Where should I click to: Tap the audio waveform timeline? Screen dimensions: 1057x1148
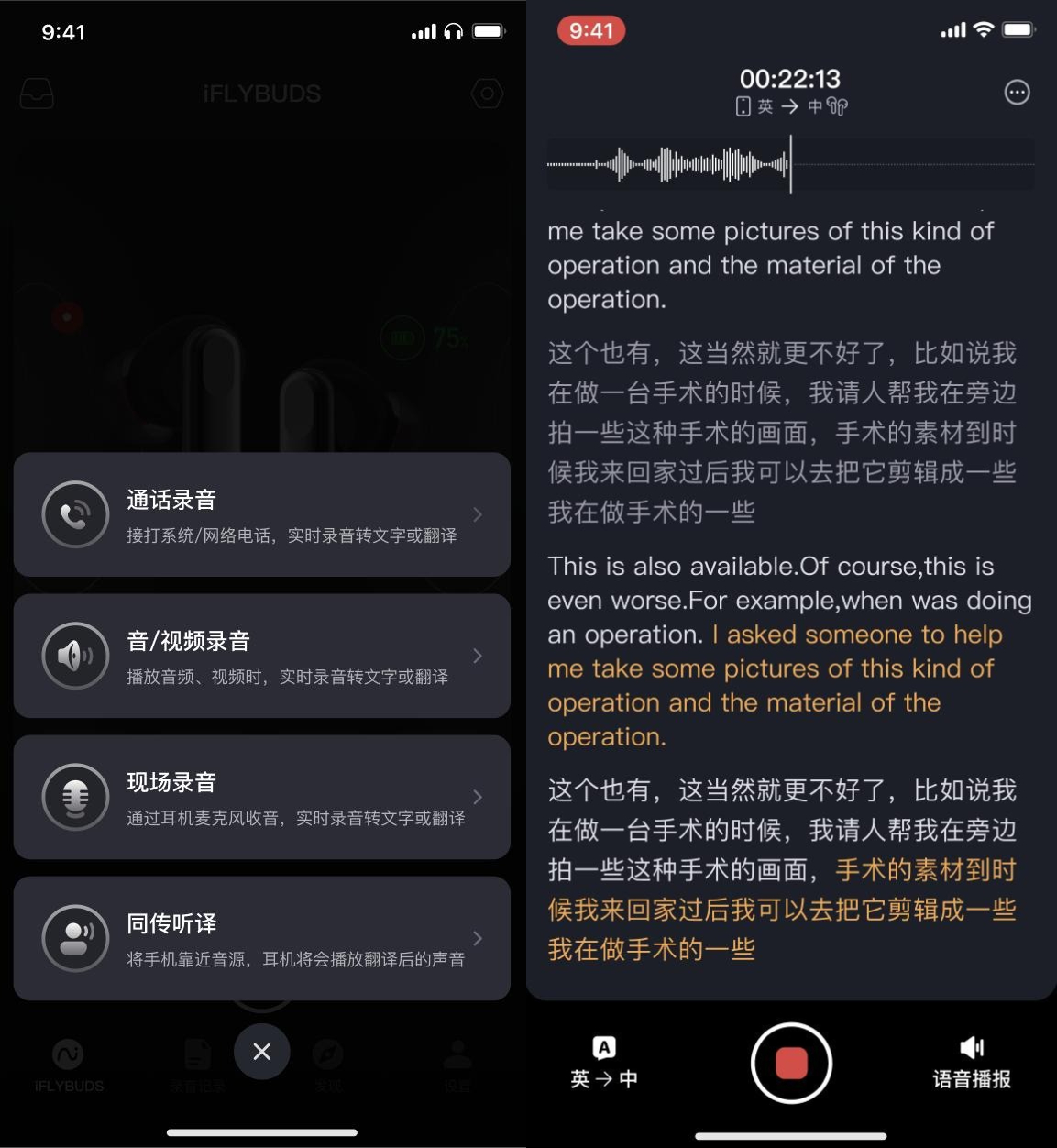[790, 165]
